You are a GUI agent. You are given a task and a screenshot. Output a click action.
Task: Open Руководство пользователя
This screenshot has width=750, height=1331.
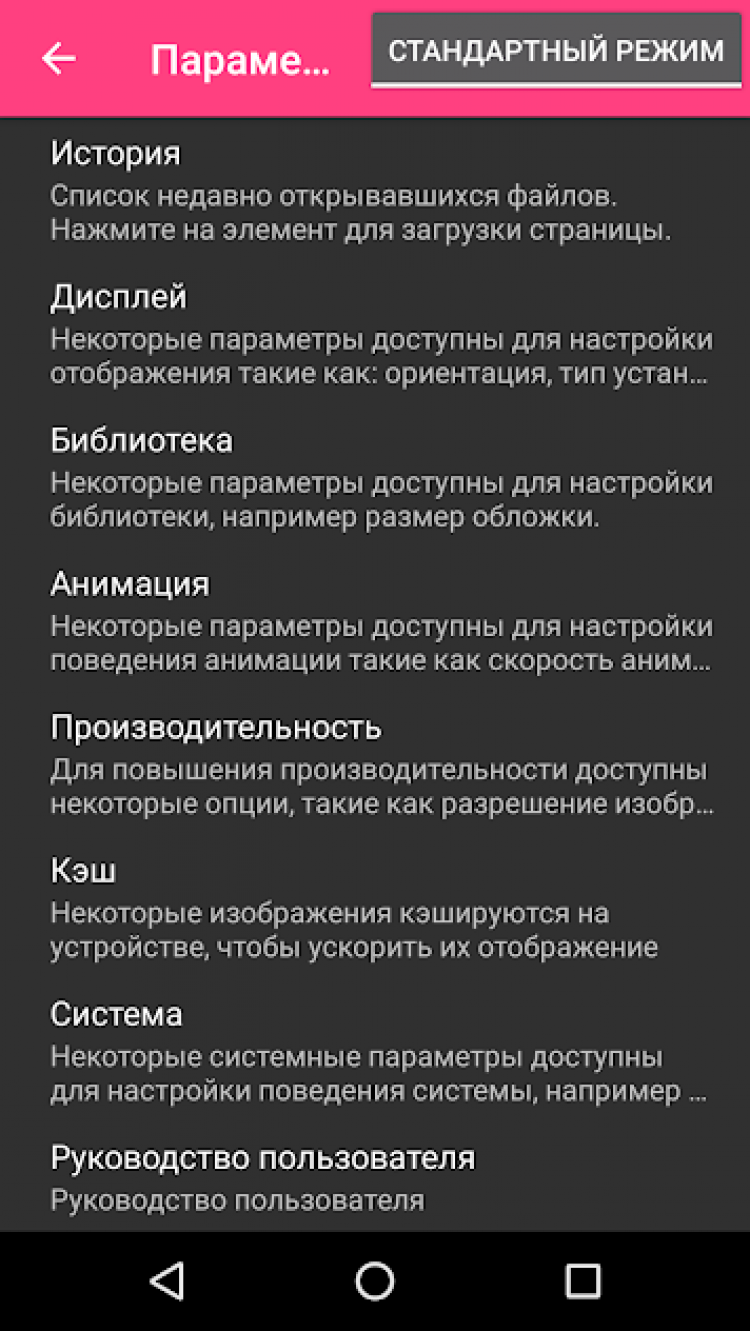tap(375, 1177)
